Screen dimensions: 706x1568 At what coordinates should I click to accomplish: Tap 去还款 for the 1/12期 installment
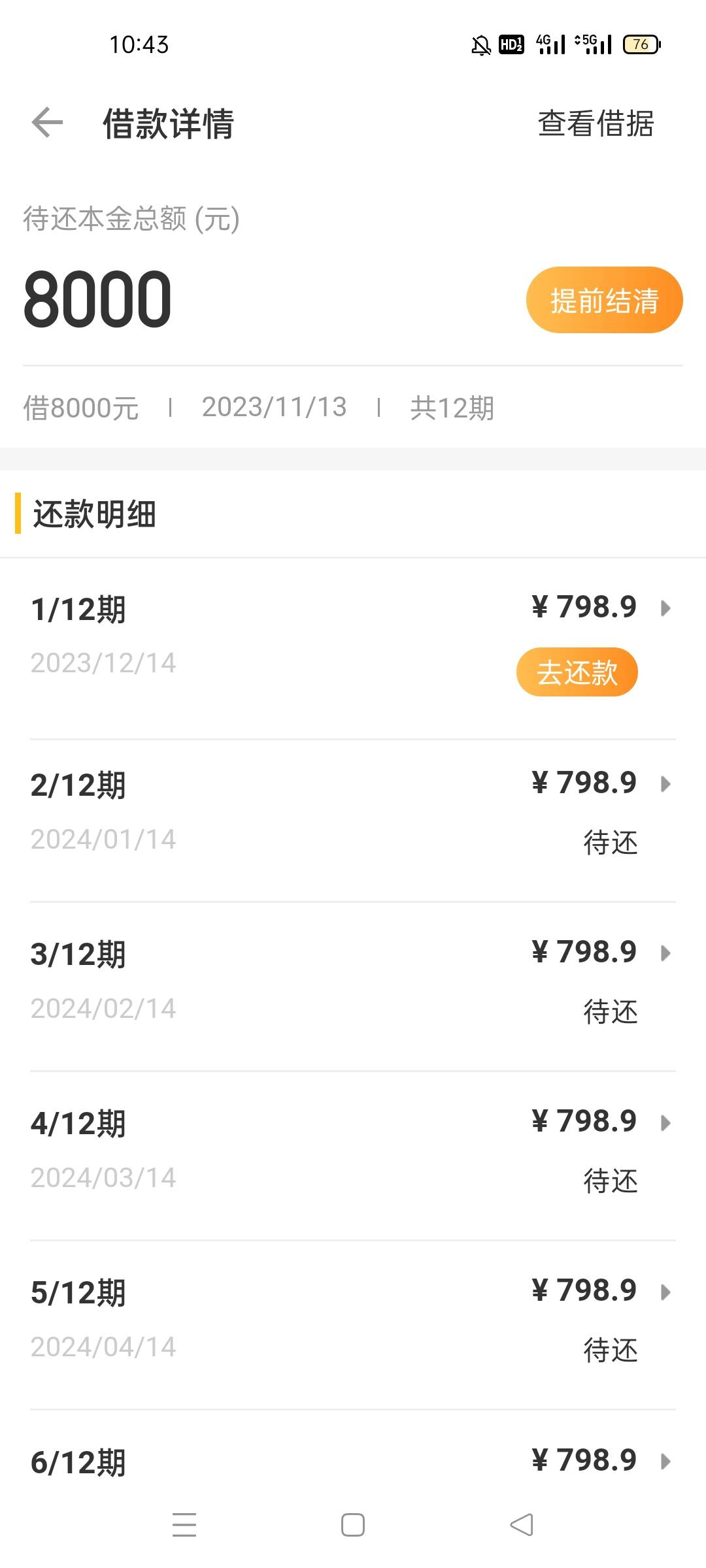point(577,672)
